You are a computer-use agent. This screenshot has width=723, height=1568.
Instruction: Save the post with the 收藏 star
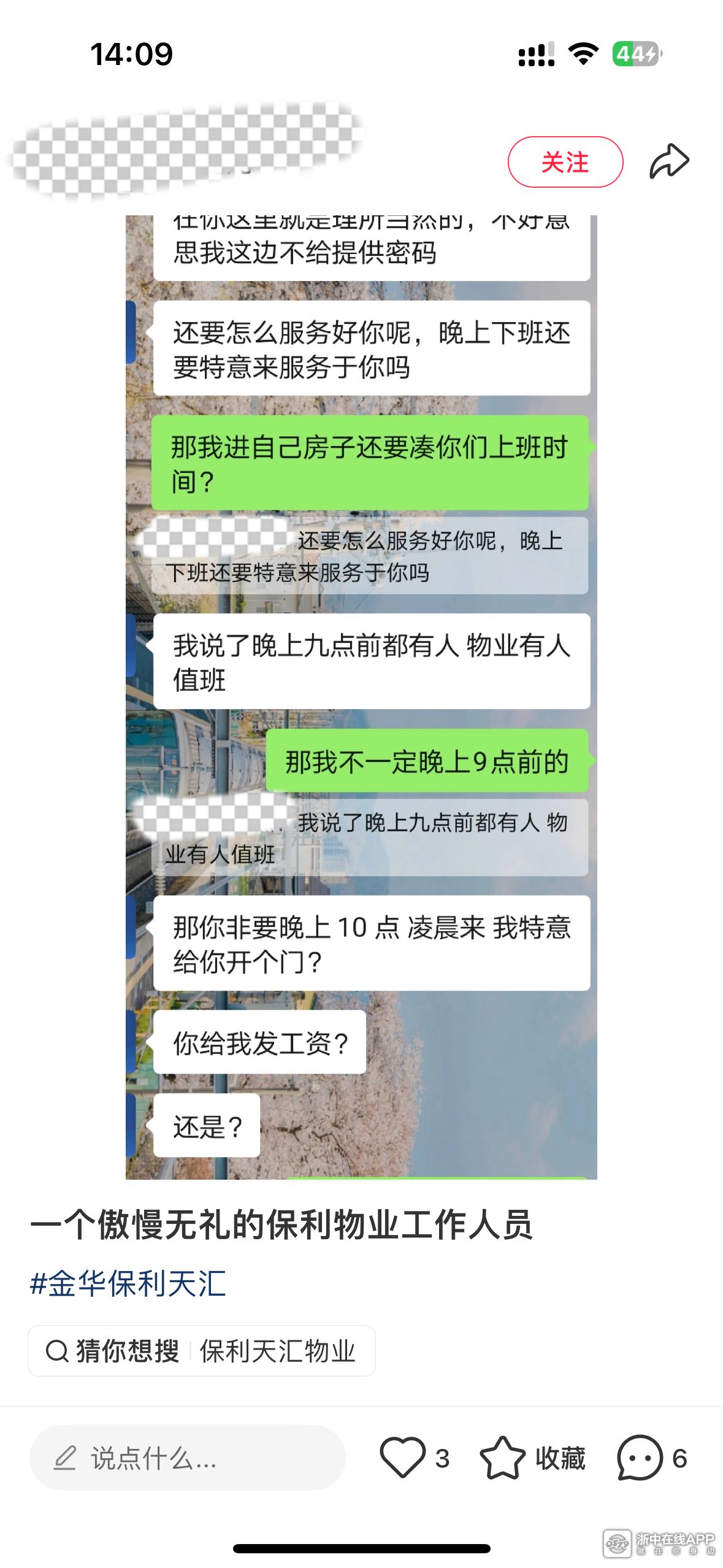click(x=503, y=1458)
